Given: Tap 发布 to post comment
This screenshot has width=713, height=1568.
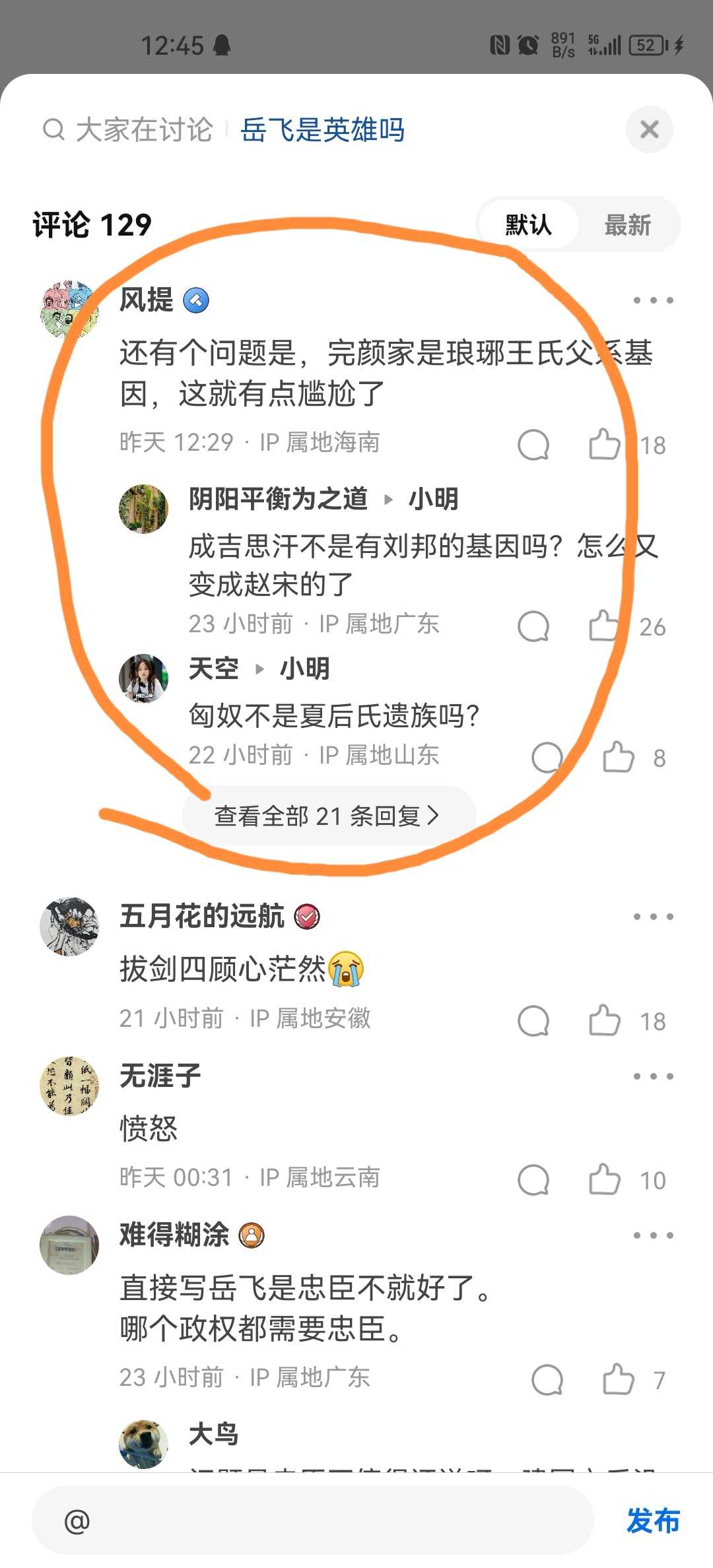Looking at the screenshot, I should (652, 1520).
